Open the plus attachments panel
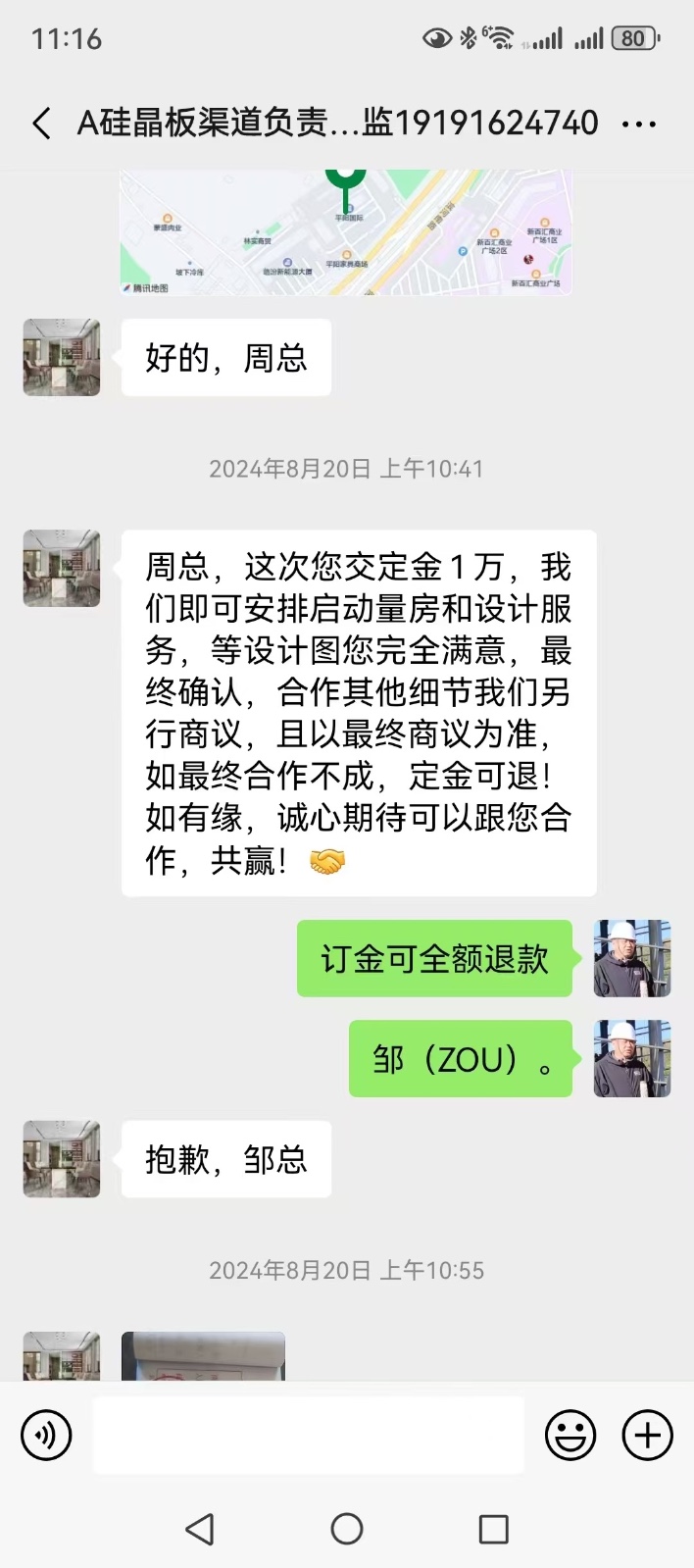The width and height of the screenshot is (694, 1568). pyautogui.click(x=647, y=1436)
